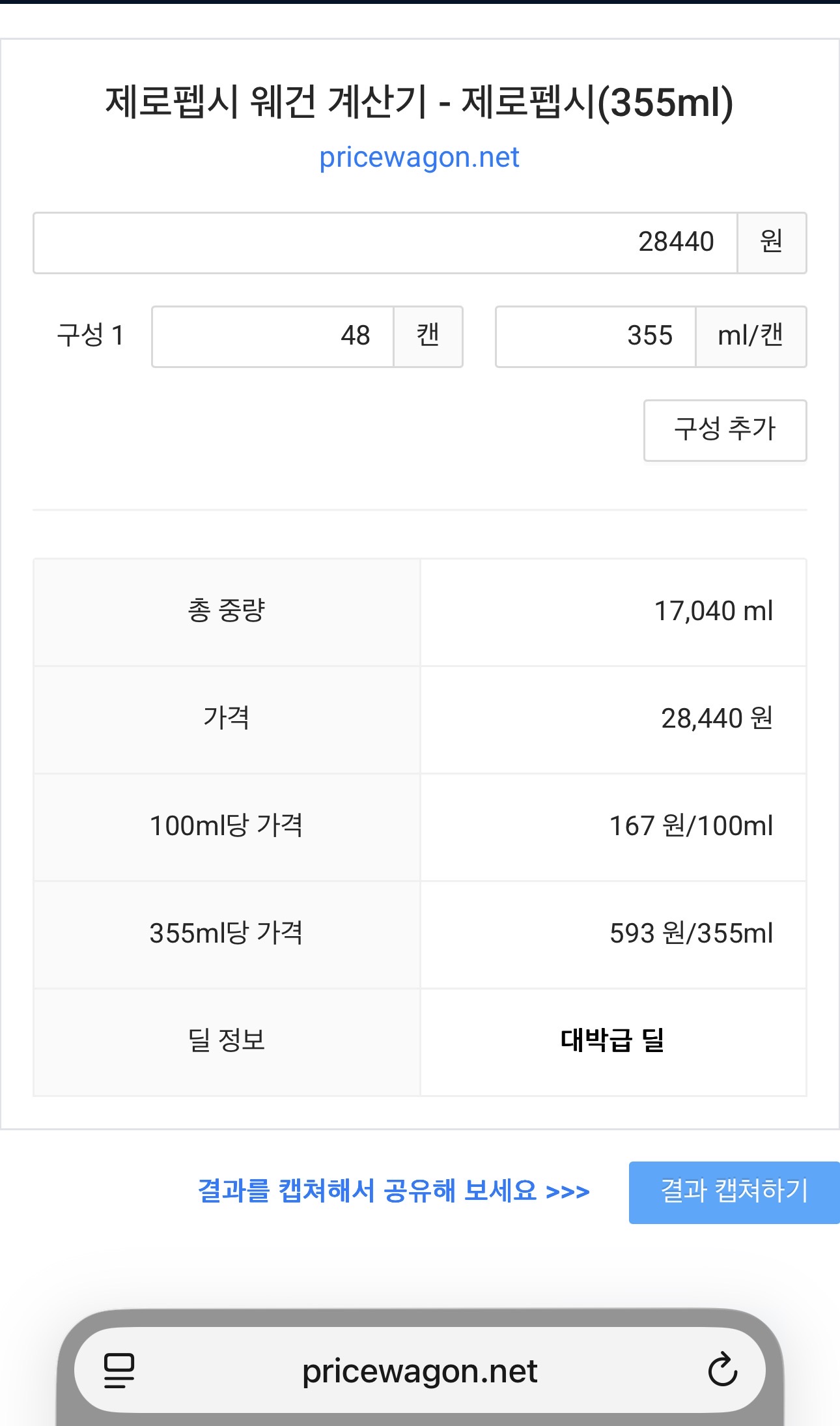The height and width of the screenshot is (1426, 840).
Task: Reload the page from the address bar
Action: (722, 1371)
